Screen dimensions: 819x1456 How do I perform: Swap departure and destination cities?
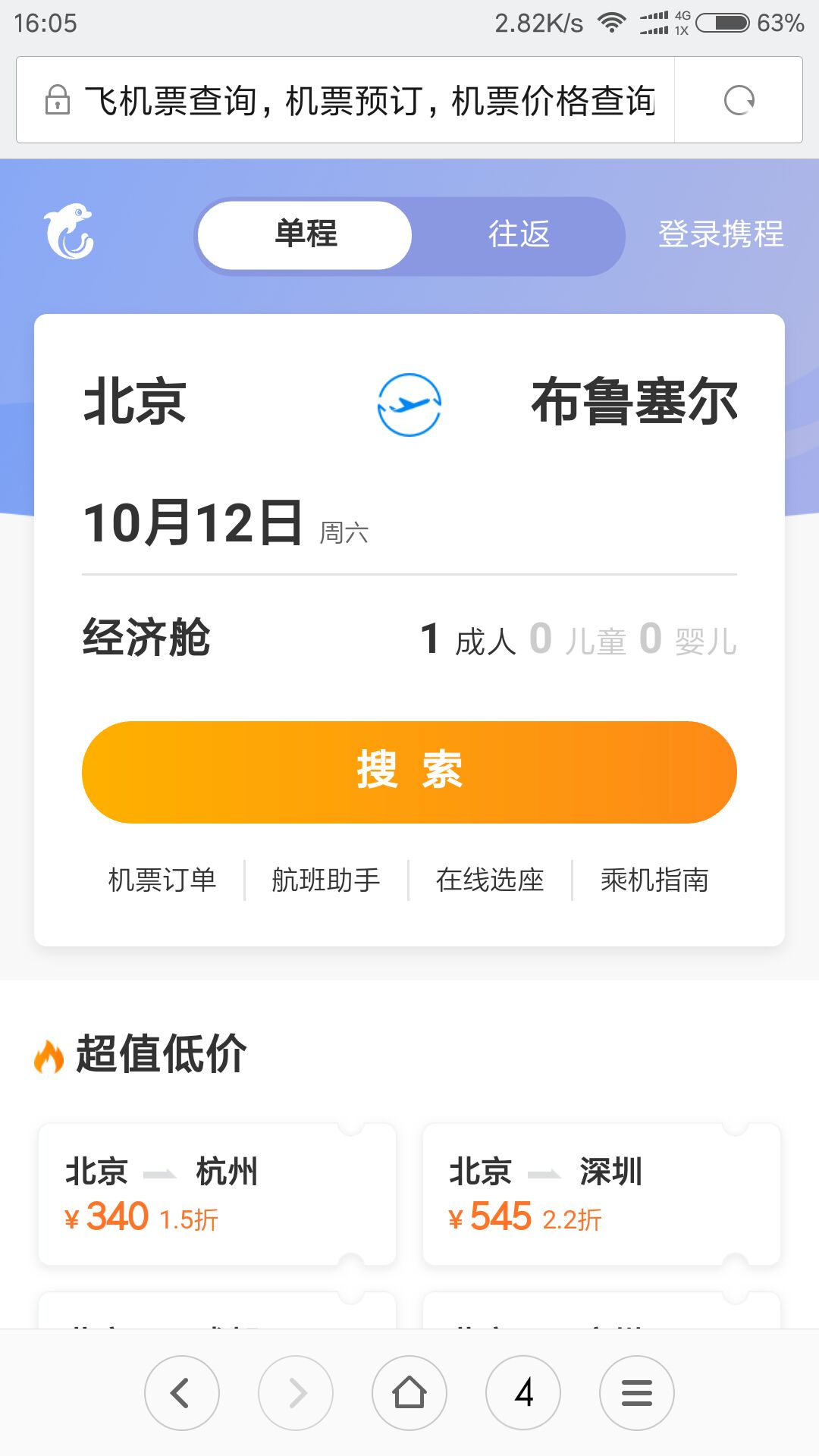tap(409, 404)
